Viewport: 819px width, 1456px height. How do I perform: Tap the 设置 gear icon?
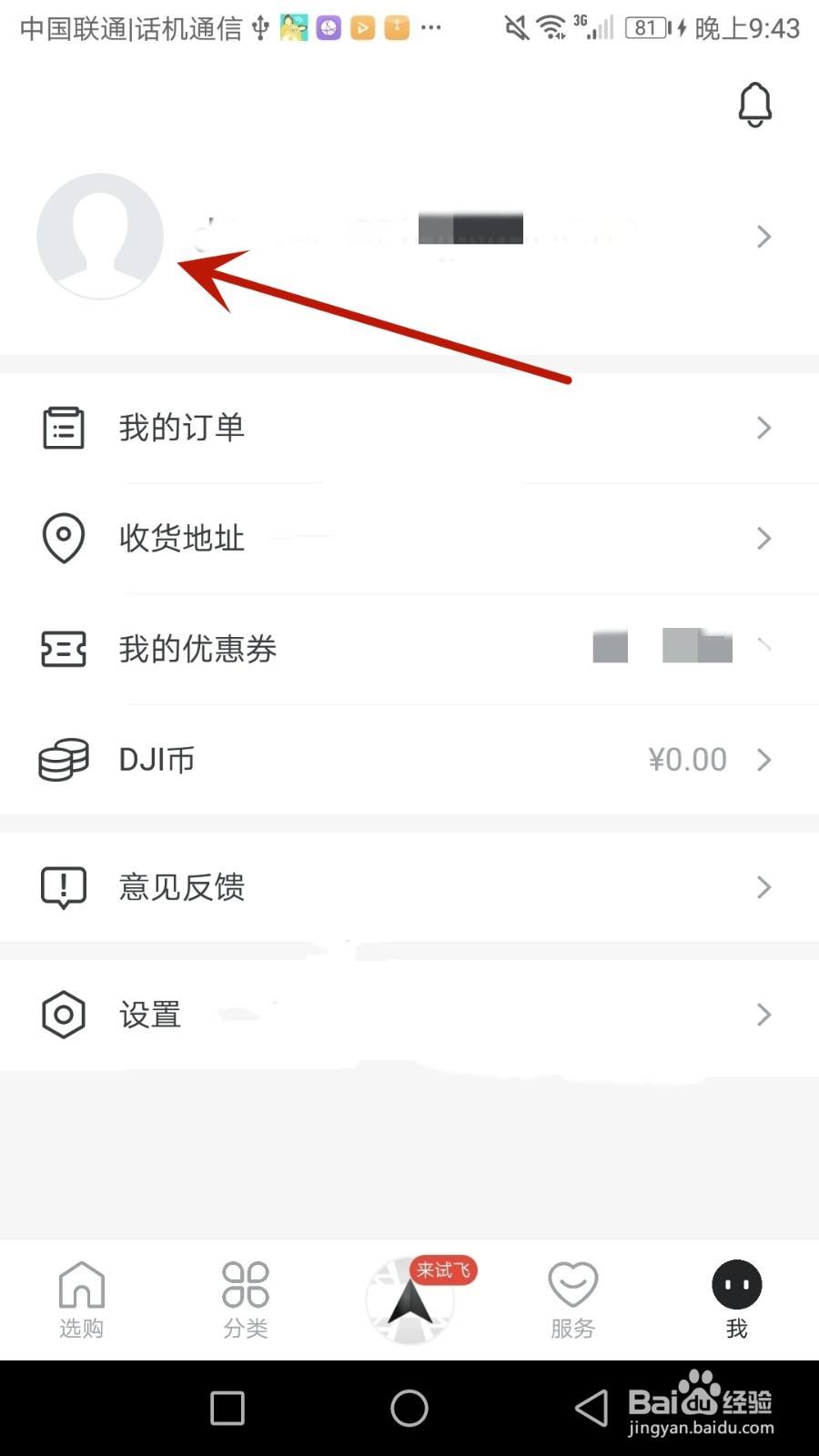[63, 1014]
